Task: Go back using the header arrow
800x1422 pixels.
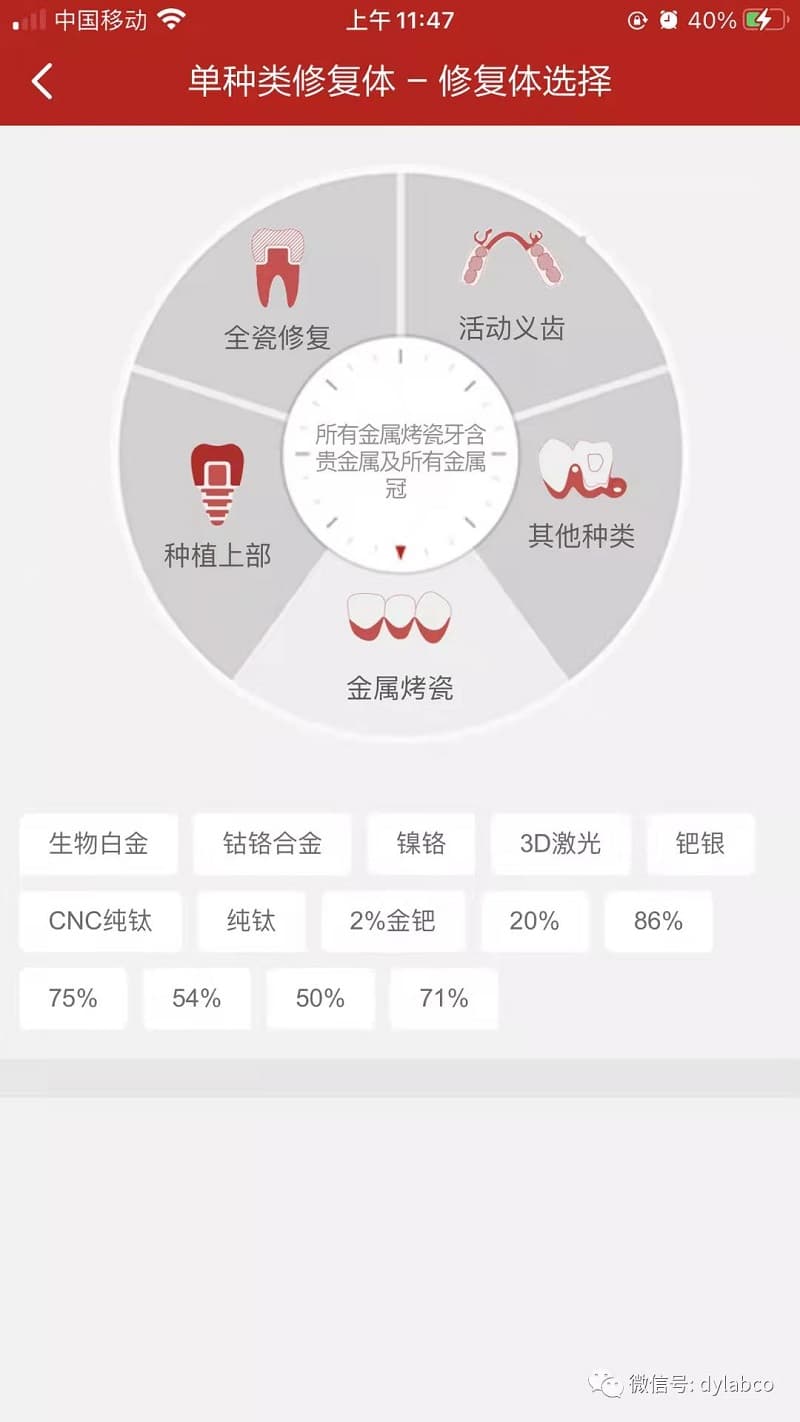Action: (42, 81)
